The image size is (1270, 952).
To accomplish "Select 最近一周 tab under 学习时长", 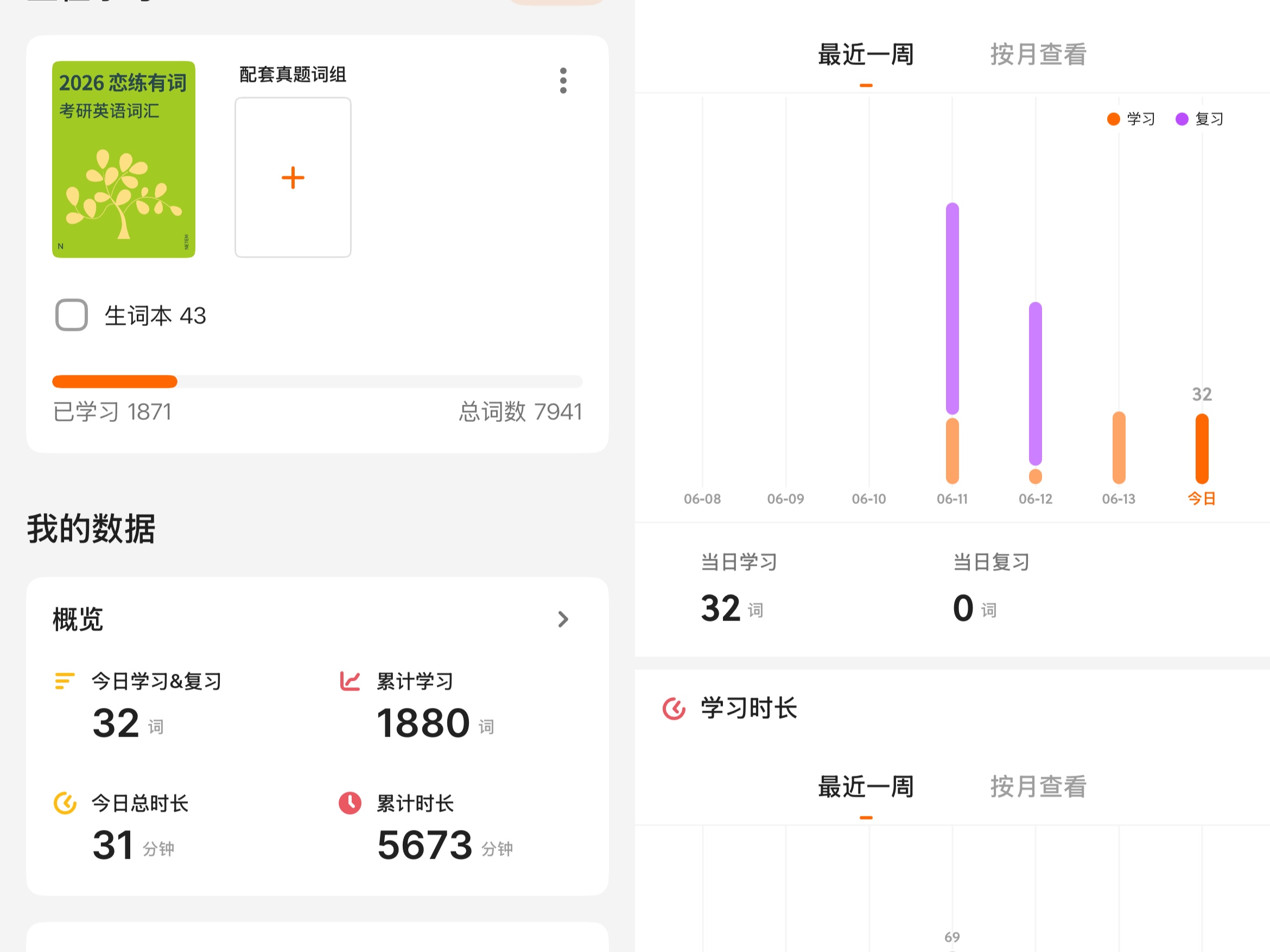I will pyautogui.click(x=866, y=787).
